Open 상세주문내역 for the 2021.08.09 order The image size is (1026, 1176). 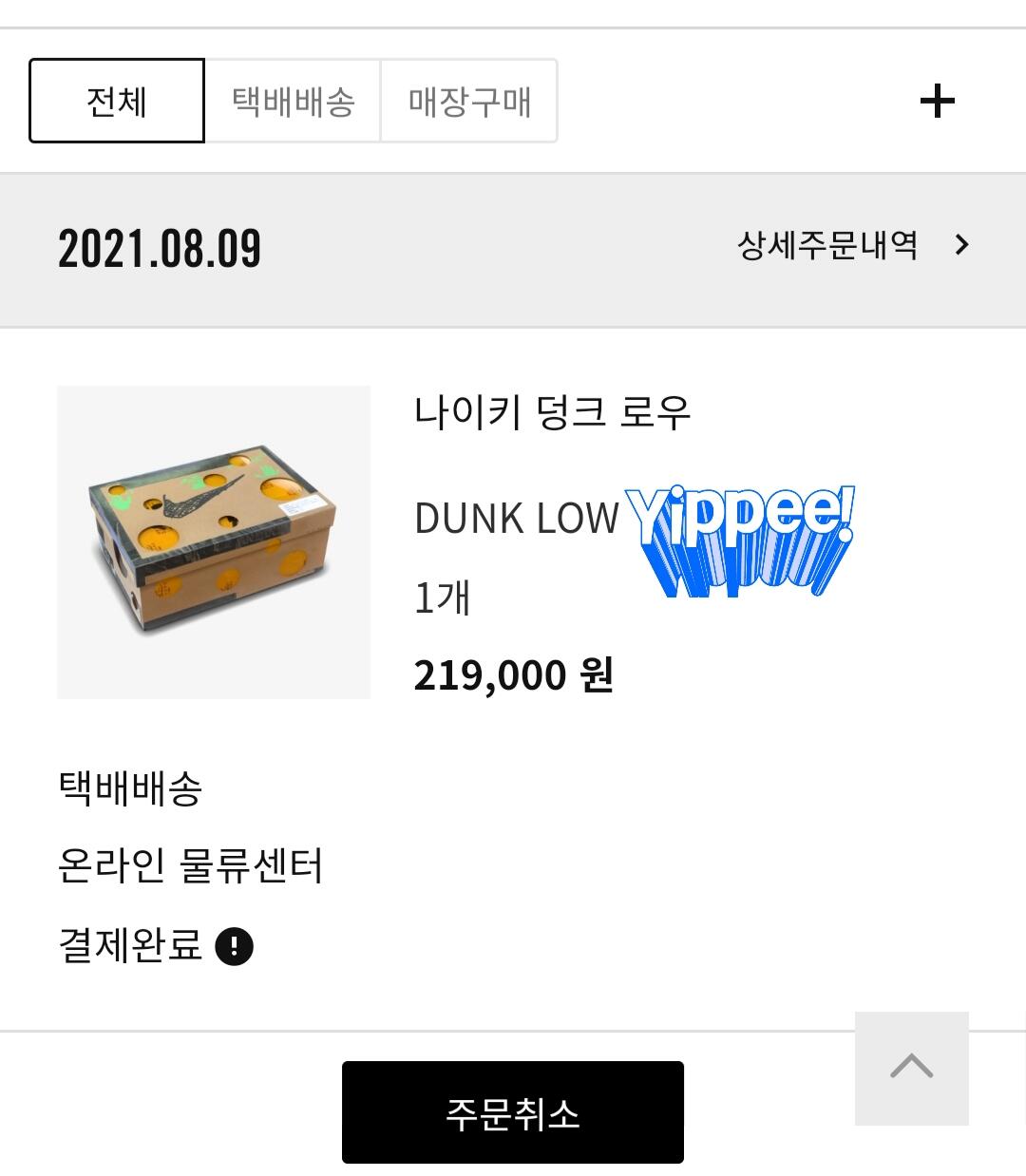click(x=852, y=246)
